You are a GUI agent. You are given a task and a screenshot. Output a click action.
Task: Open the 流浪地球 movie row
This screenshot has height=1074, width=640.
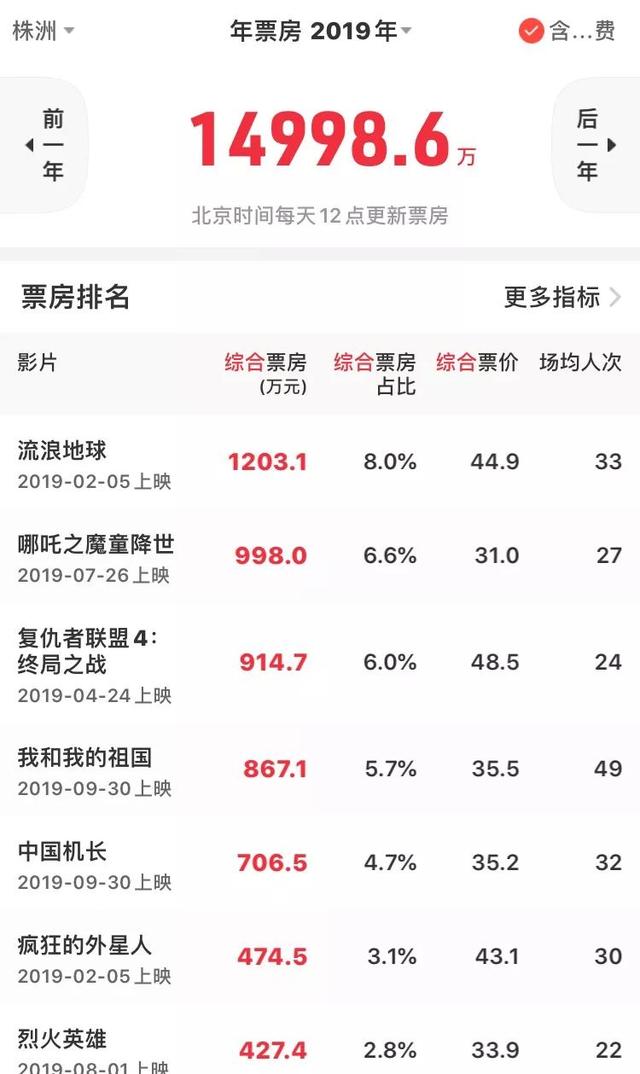320,462
